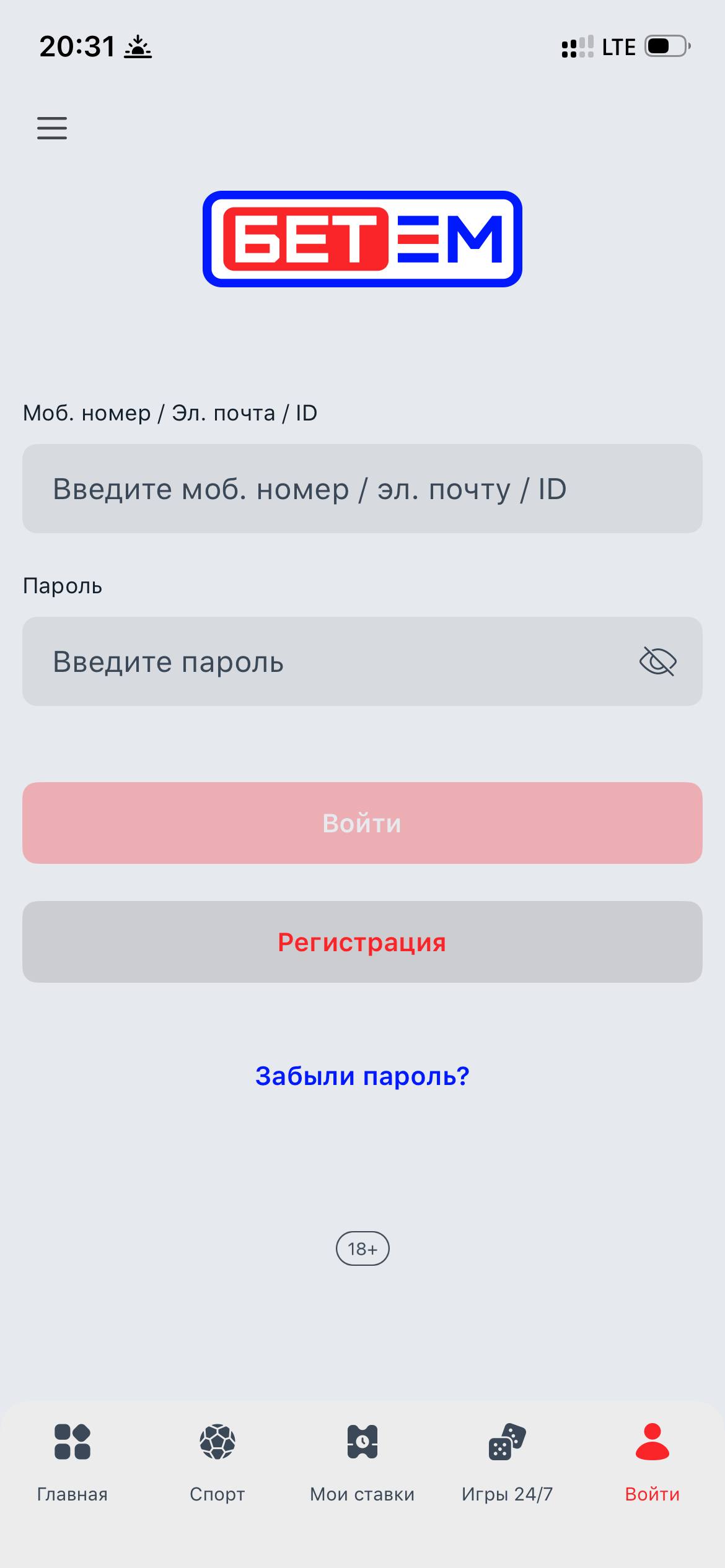Image resolution: width=725 pixels, height=1568 pixels.
Task: Open the Мои ставки tab
Action: (x=362, y=1461)
